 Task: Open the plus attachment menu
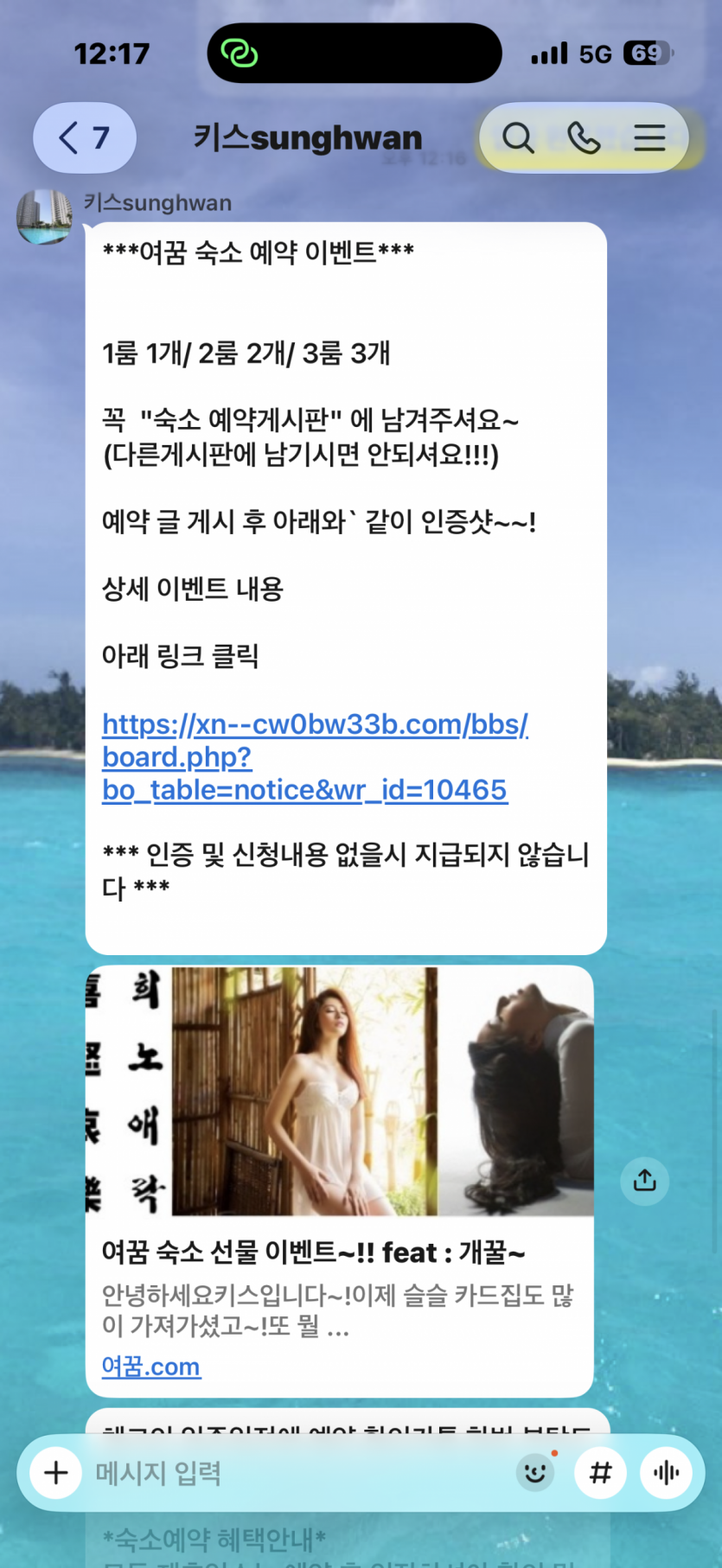(56, 1472)
